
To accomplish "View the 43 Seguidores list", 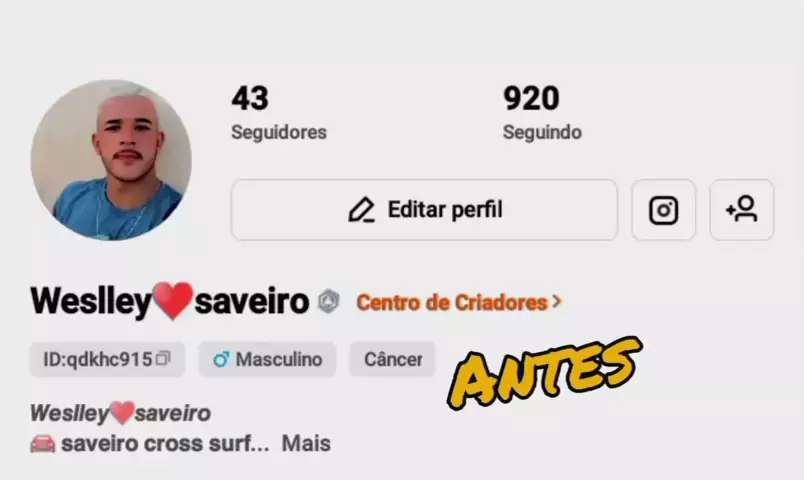I will pyautogui.click(x=277, y=113).
